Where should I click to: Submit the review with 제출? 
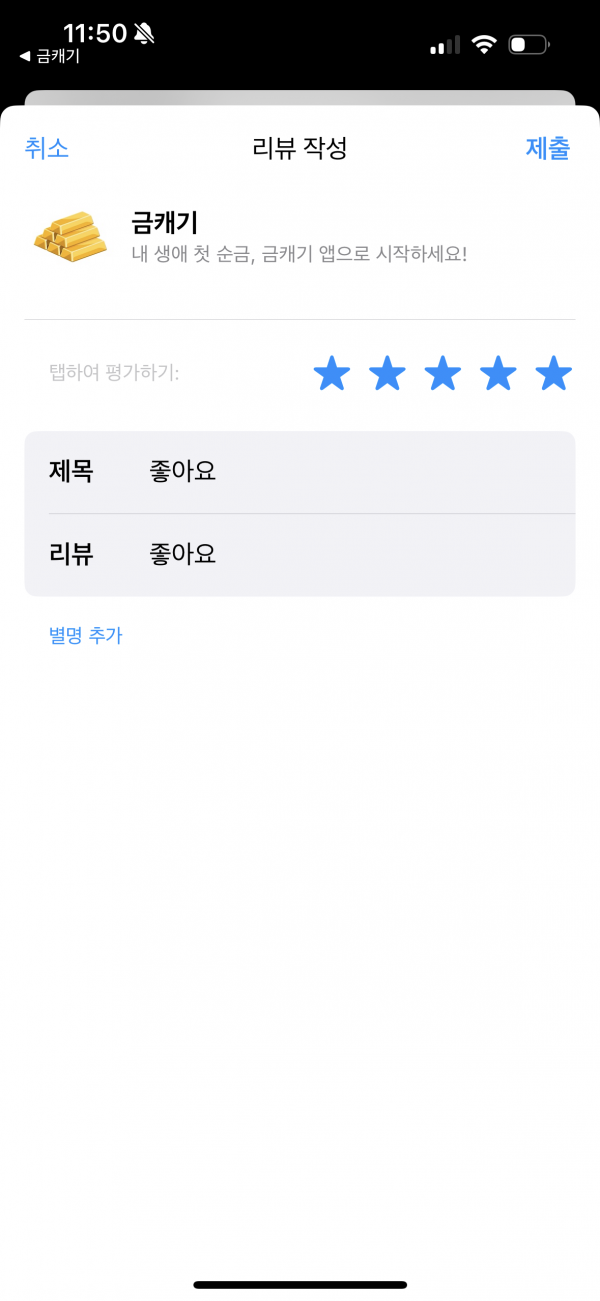548,148
